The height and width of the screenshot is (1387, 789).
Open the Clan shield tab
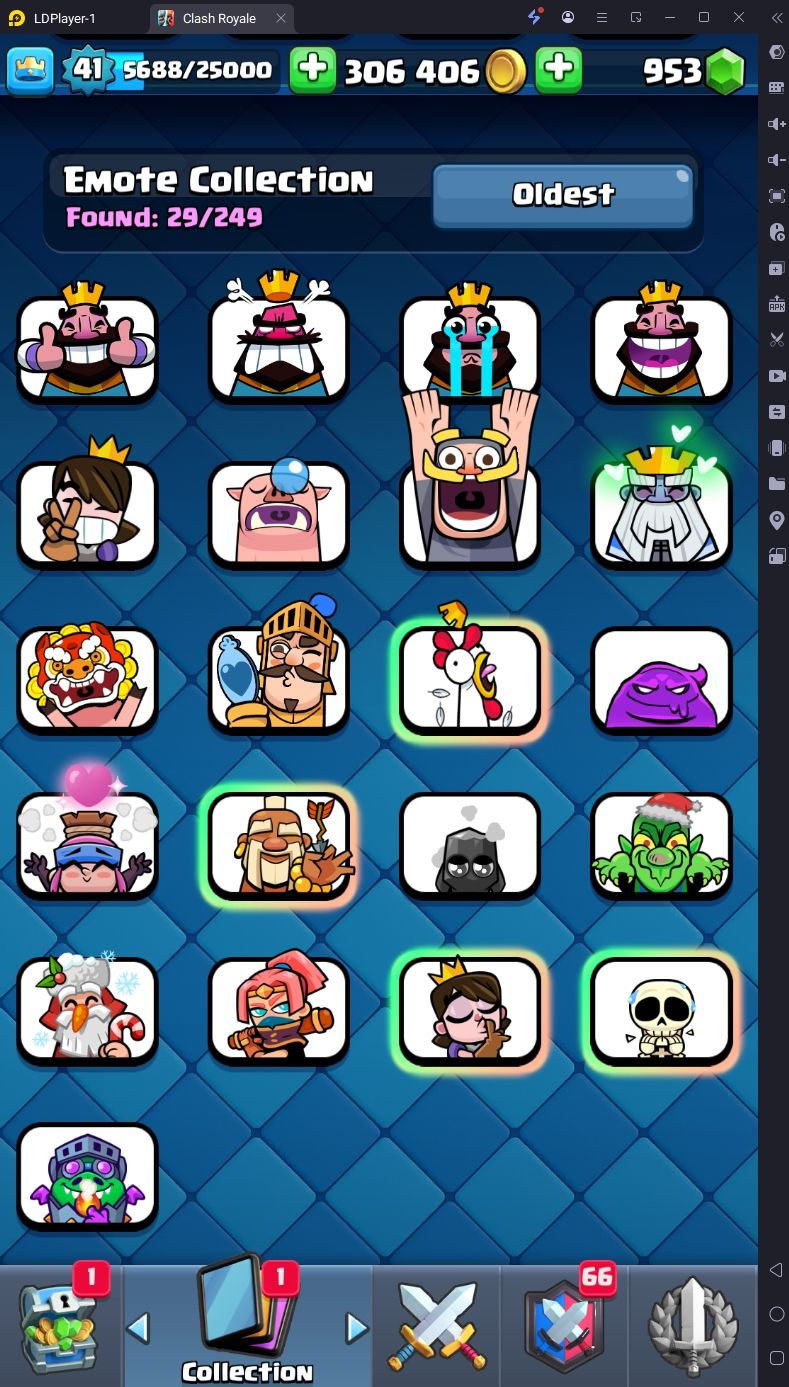point(565,1325)
